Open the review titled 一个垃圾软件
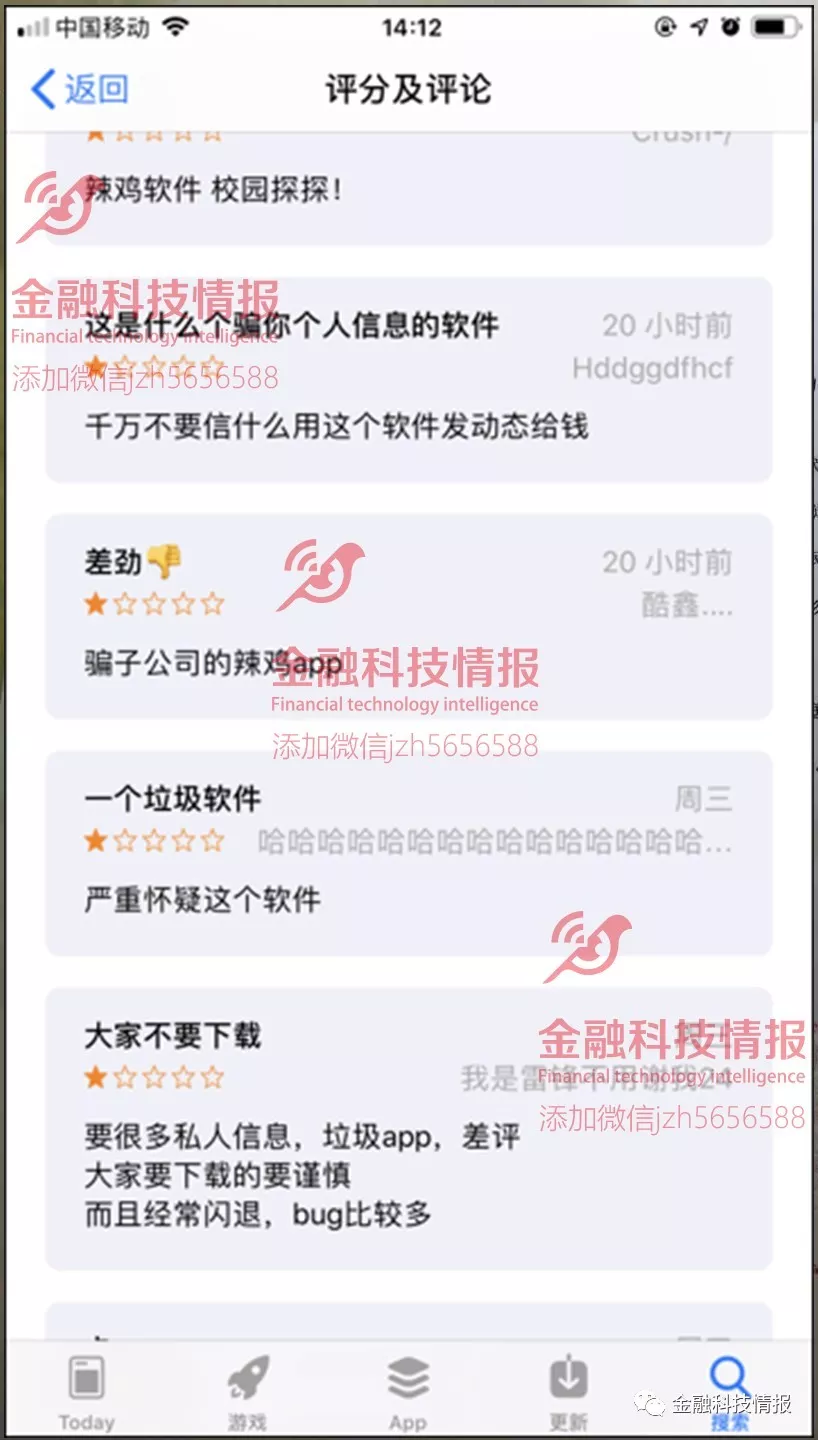Viewport: 818px width, 1440px height. point(408,852)
